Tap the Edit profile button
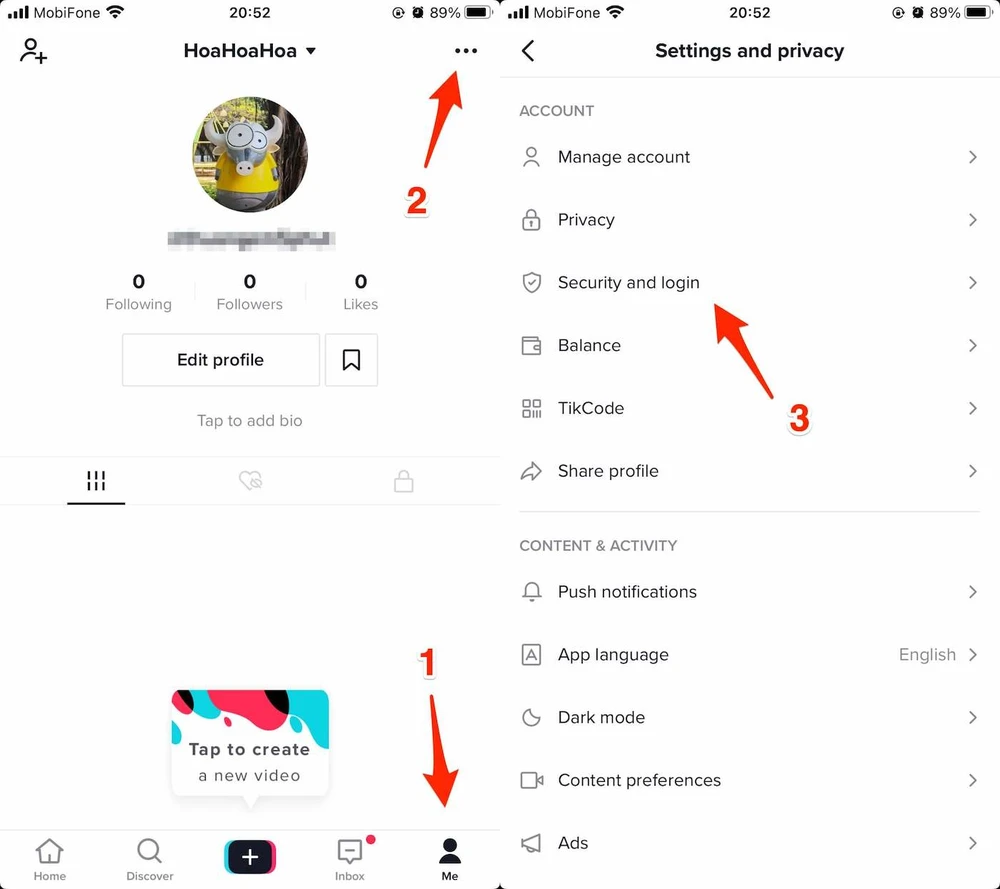Screen dimensions: 1000x889 click(x=220, y=360)
